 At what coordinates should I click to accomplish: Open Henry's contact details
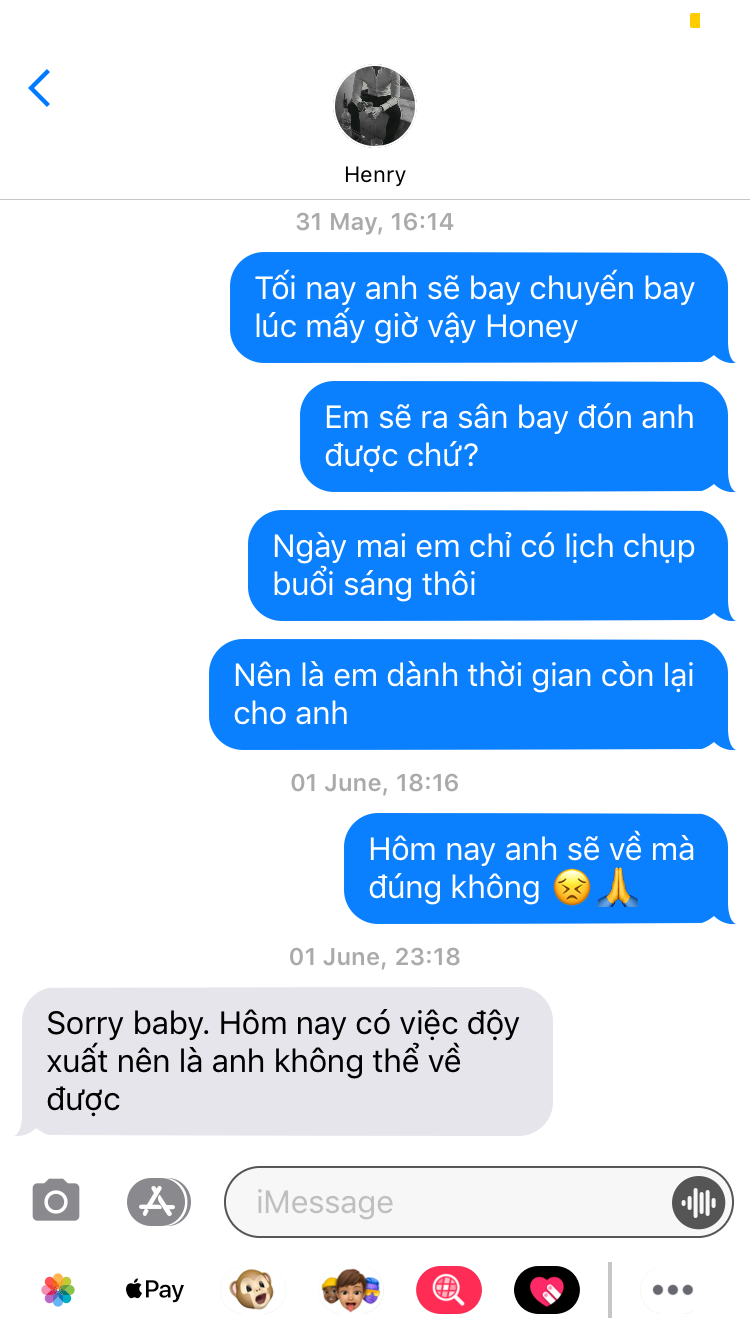[x=375, y=125]
